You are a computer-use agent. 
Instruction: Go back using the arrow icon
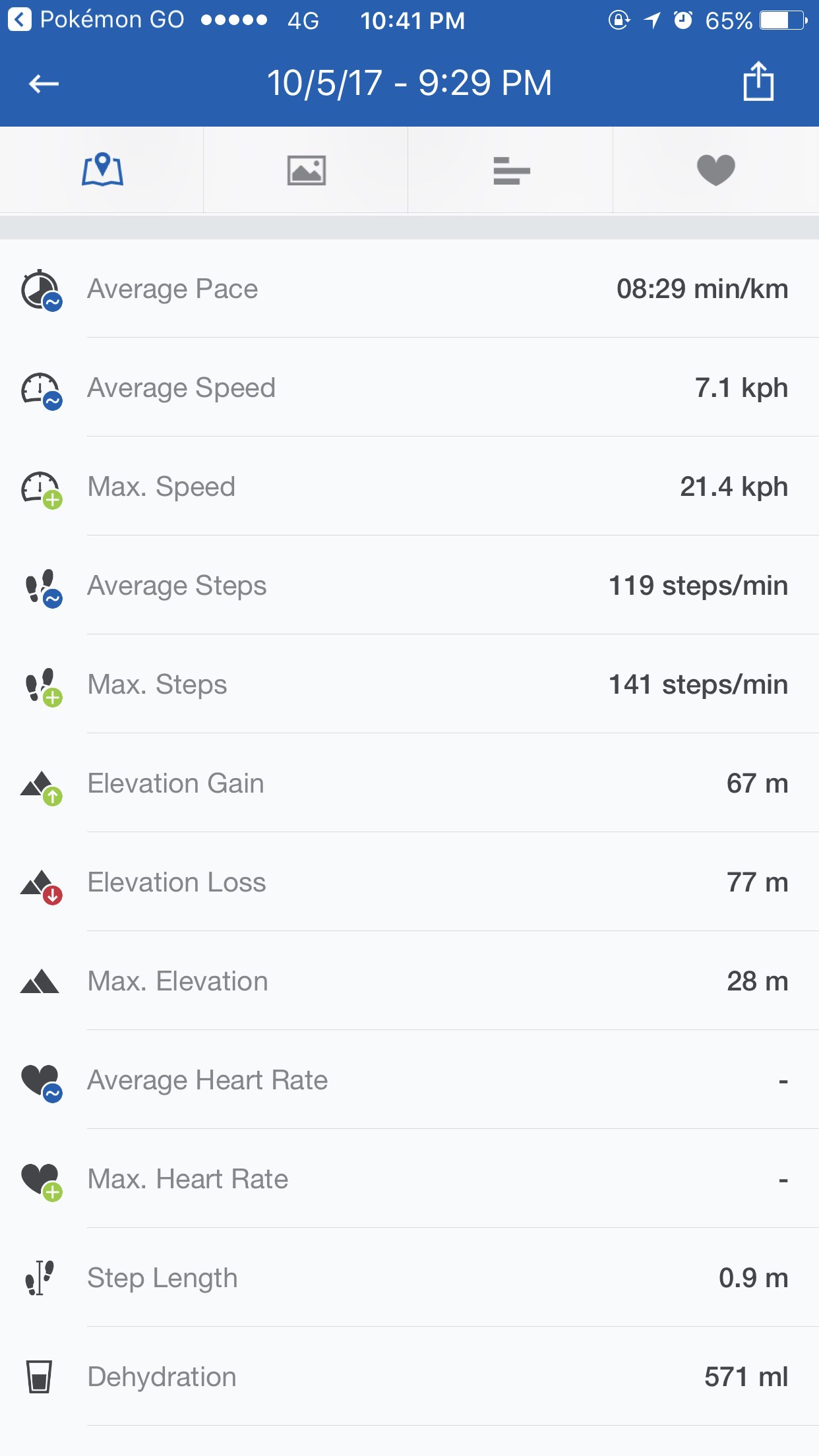click(44, 84)
